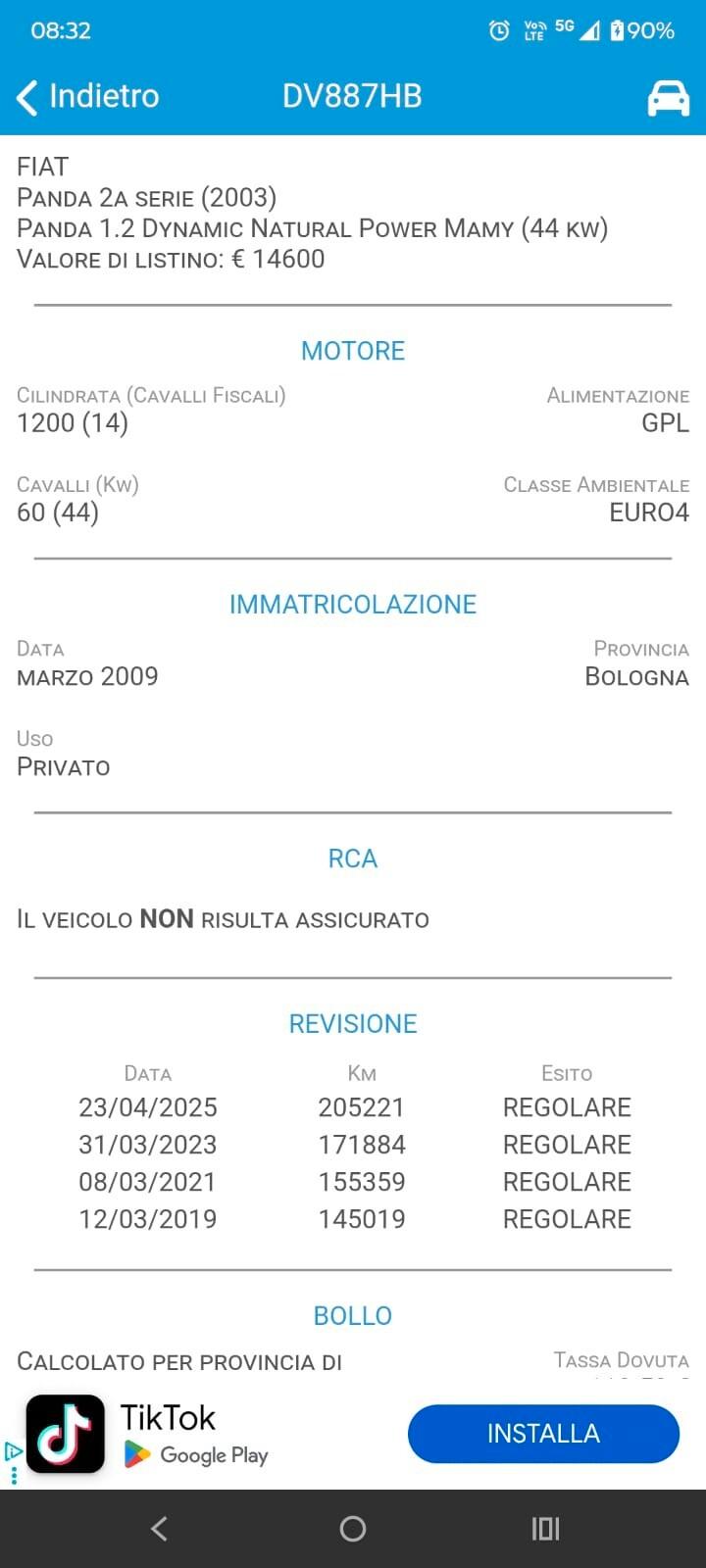
Task: Tap the alarm clock icon in the status bar
Action: click(499, 30)
